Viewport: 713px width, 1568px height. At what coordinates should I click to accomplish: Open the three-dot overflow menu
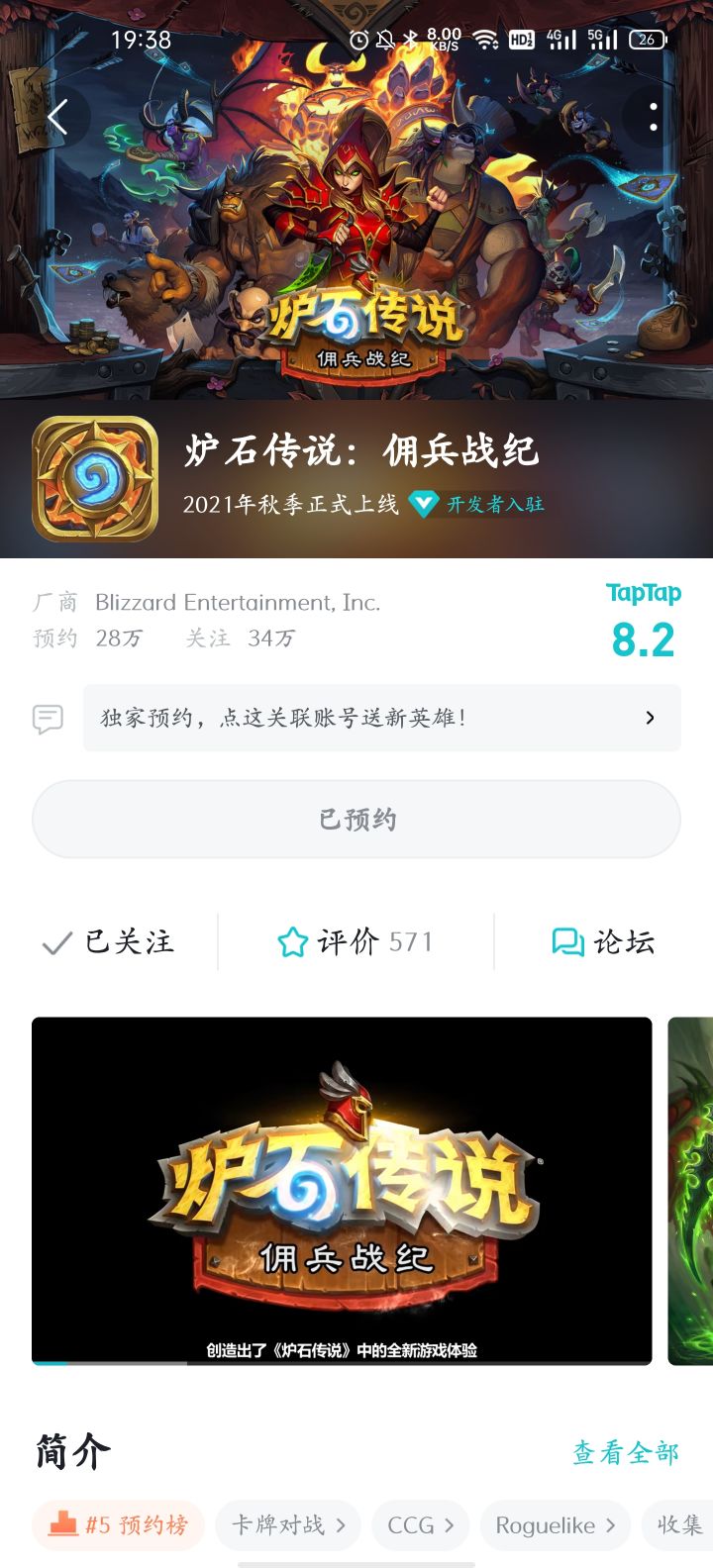[654, 117]
